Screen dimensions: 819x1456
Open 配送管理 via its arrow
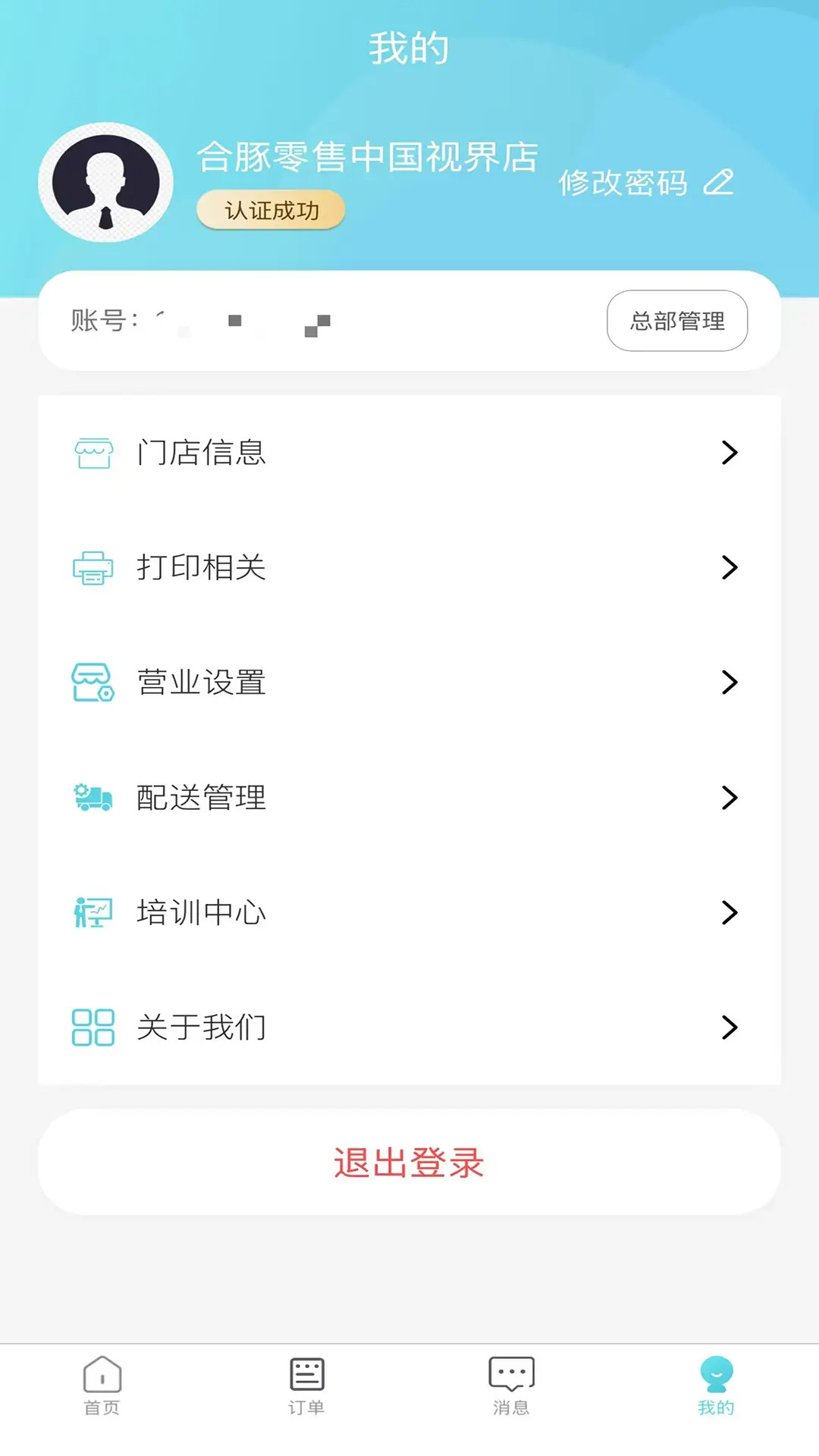coord(730,798)
